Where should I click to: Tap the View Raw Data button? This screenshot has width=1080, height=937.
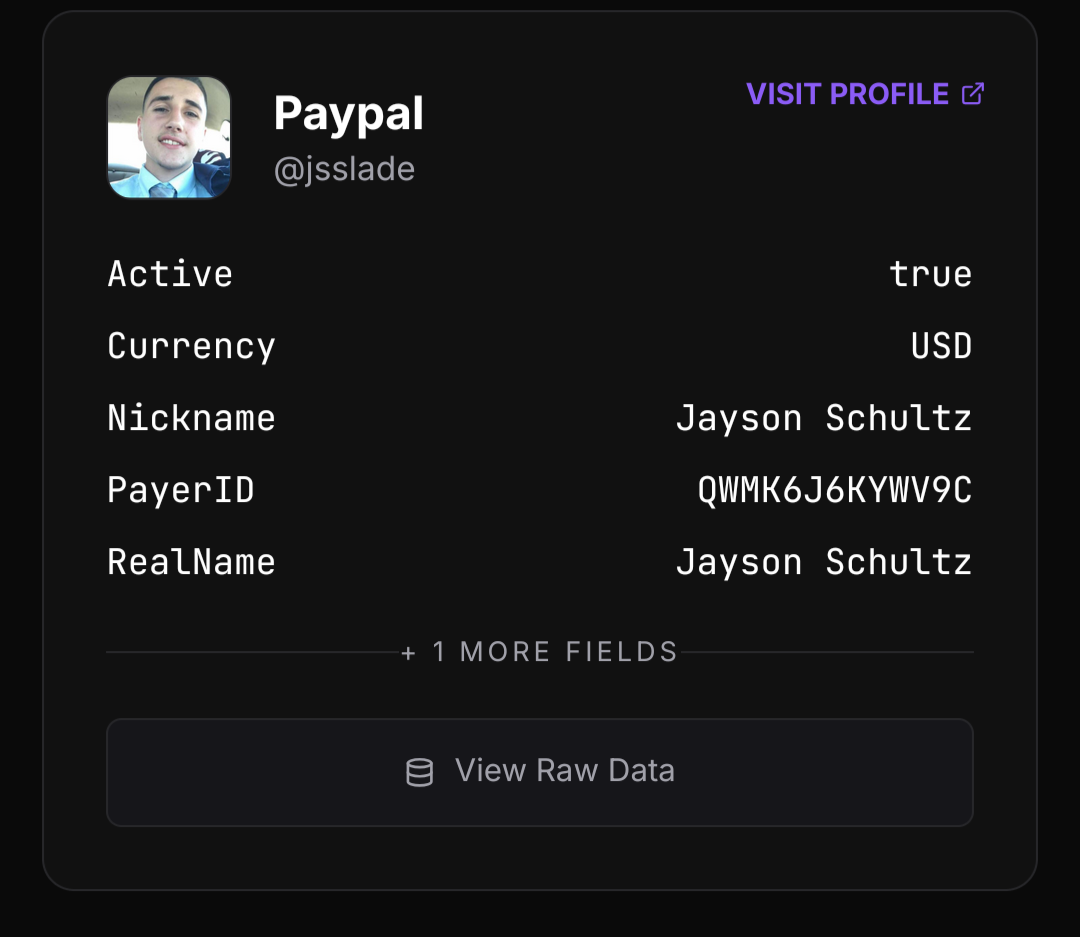(x=540, y=771)
